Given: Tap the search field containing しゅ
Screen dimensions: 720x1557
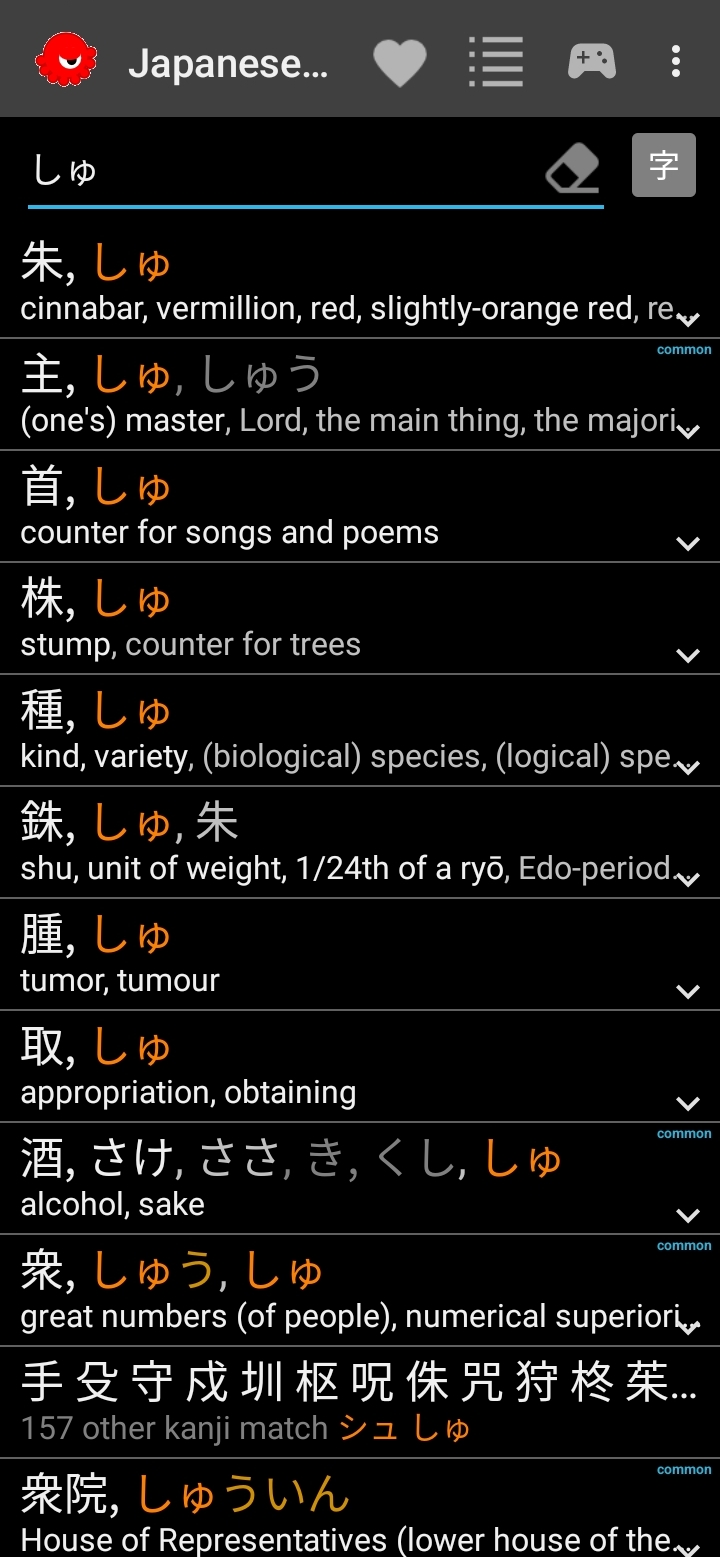Looking at the screenshot, I should [280, 170].
